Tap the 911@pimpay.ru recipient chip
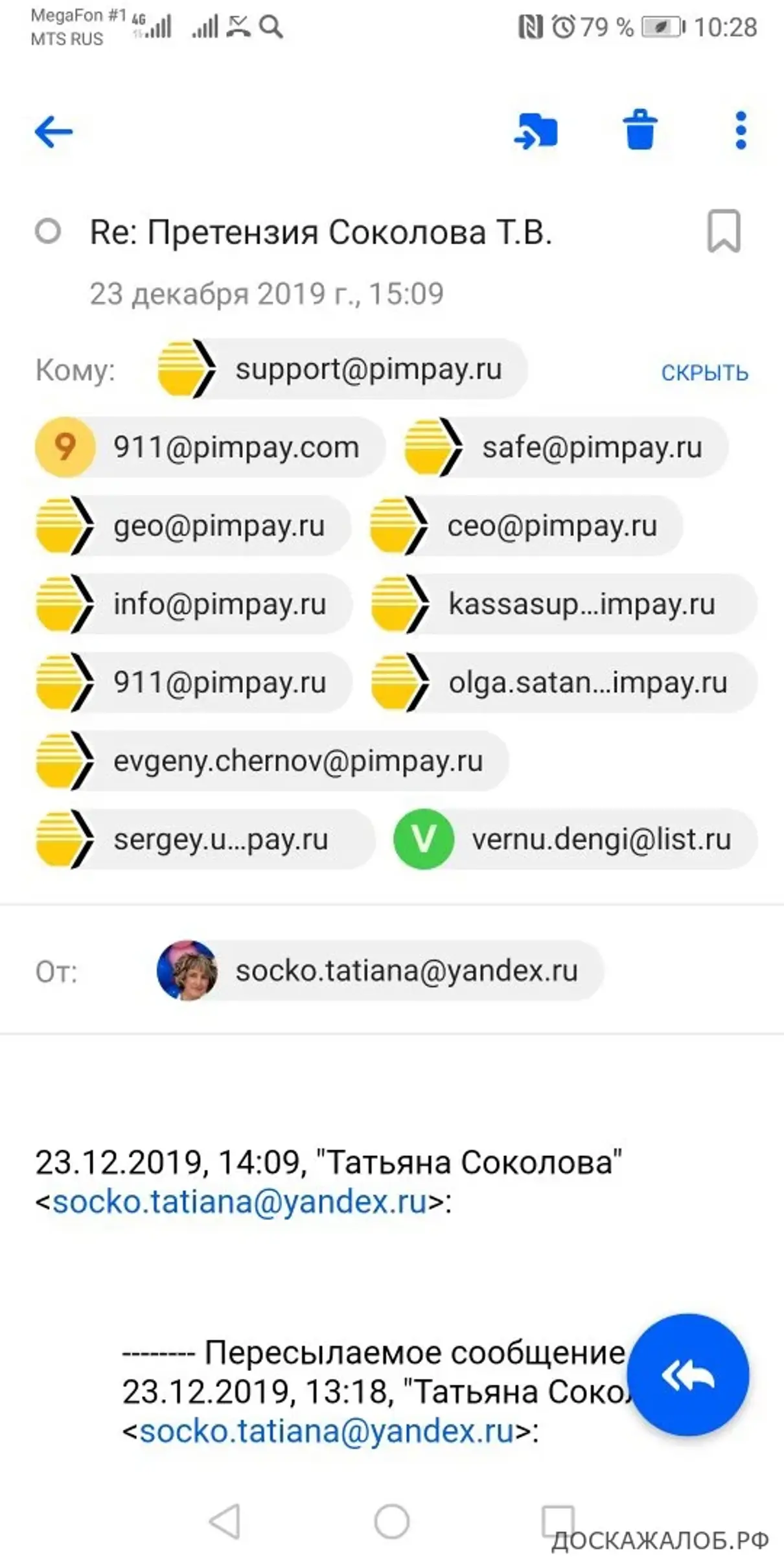Viewport: 784px width, 1568px height. [194, 683]
